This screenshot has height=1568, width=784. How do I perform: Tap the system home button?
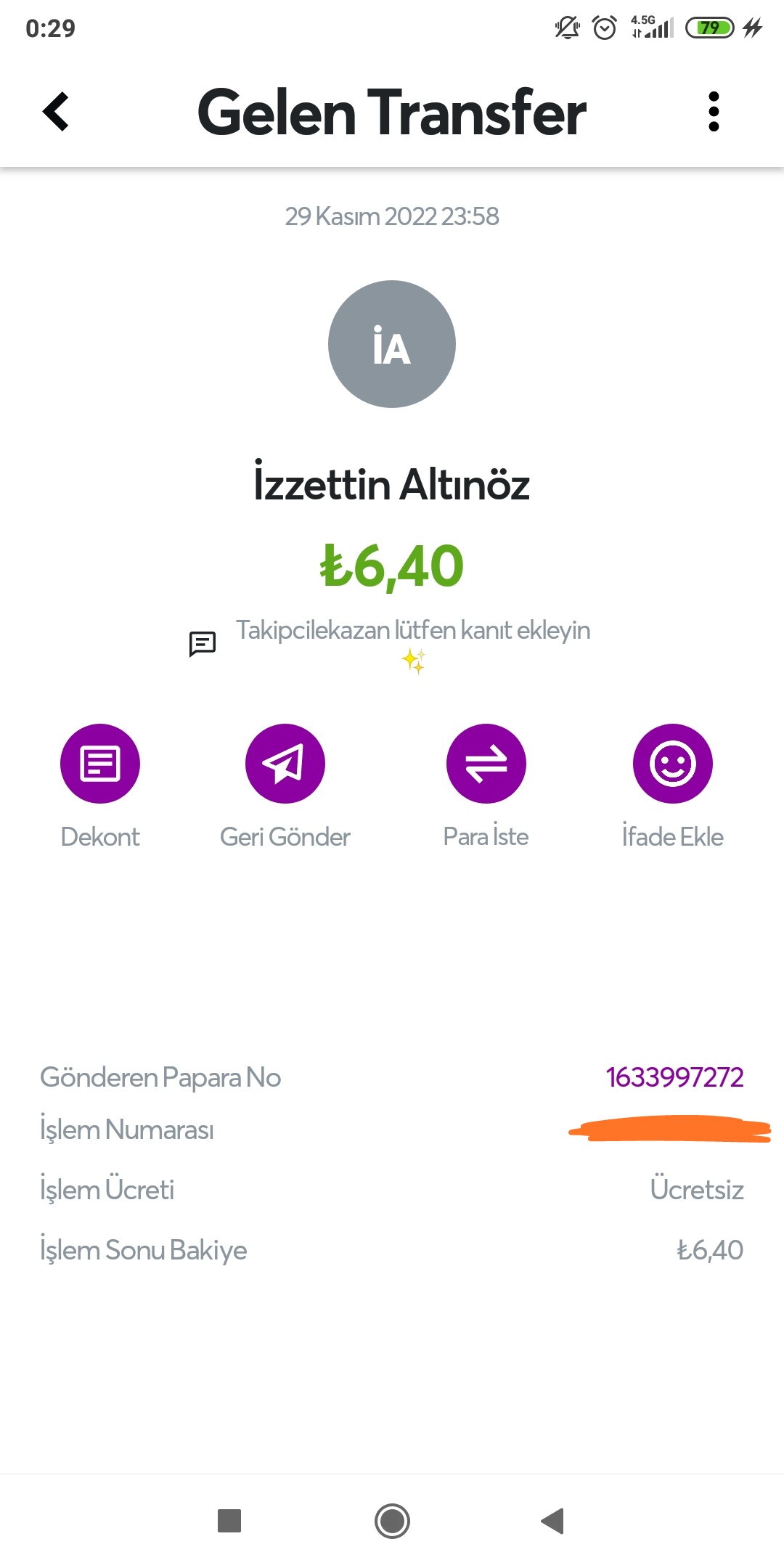coord(392,1521)
